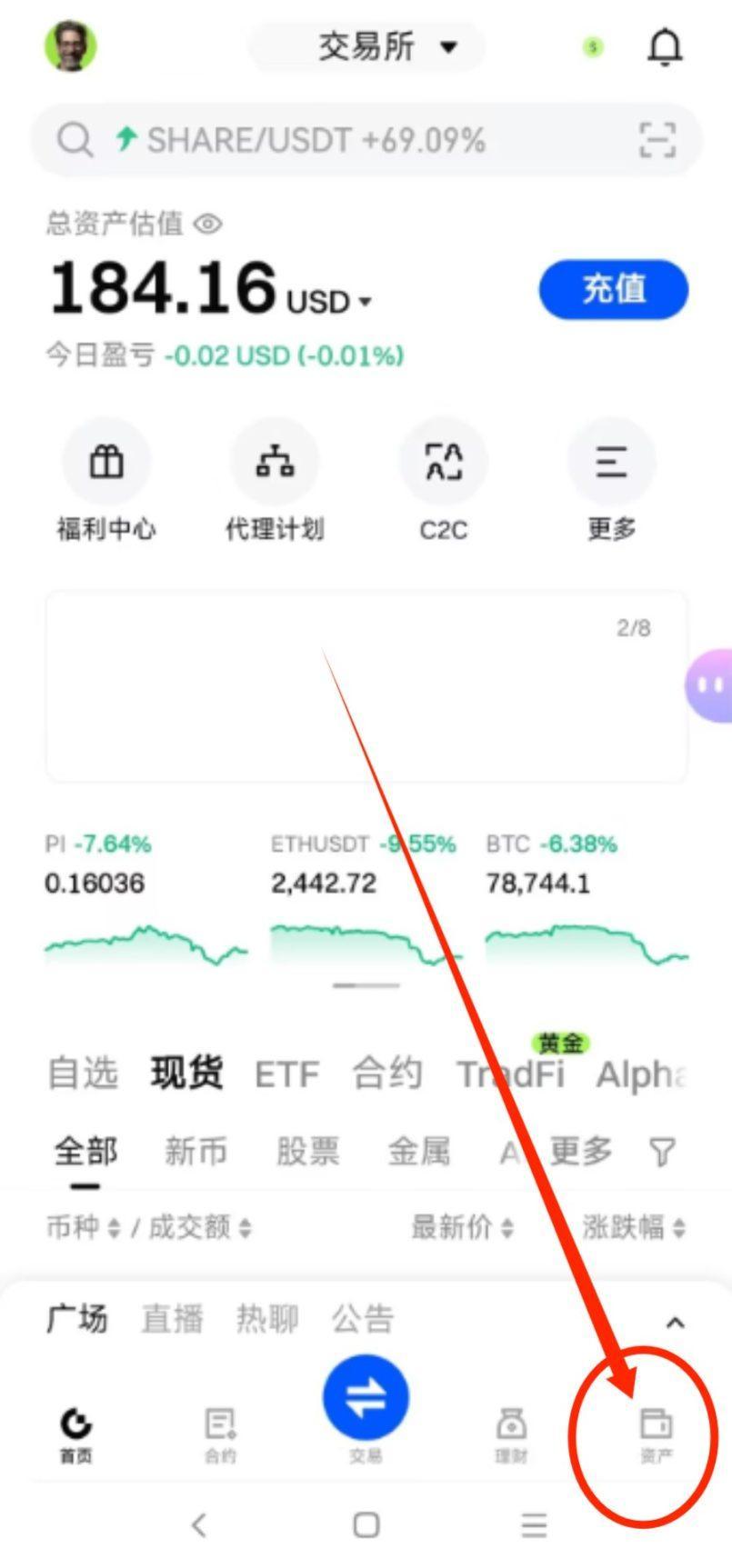Expand the 交易所 dropdown
The image size is (732, 1568).
[386, 46]
